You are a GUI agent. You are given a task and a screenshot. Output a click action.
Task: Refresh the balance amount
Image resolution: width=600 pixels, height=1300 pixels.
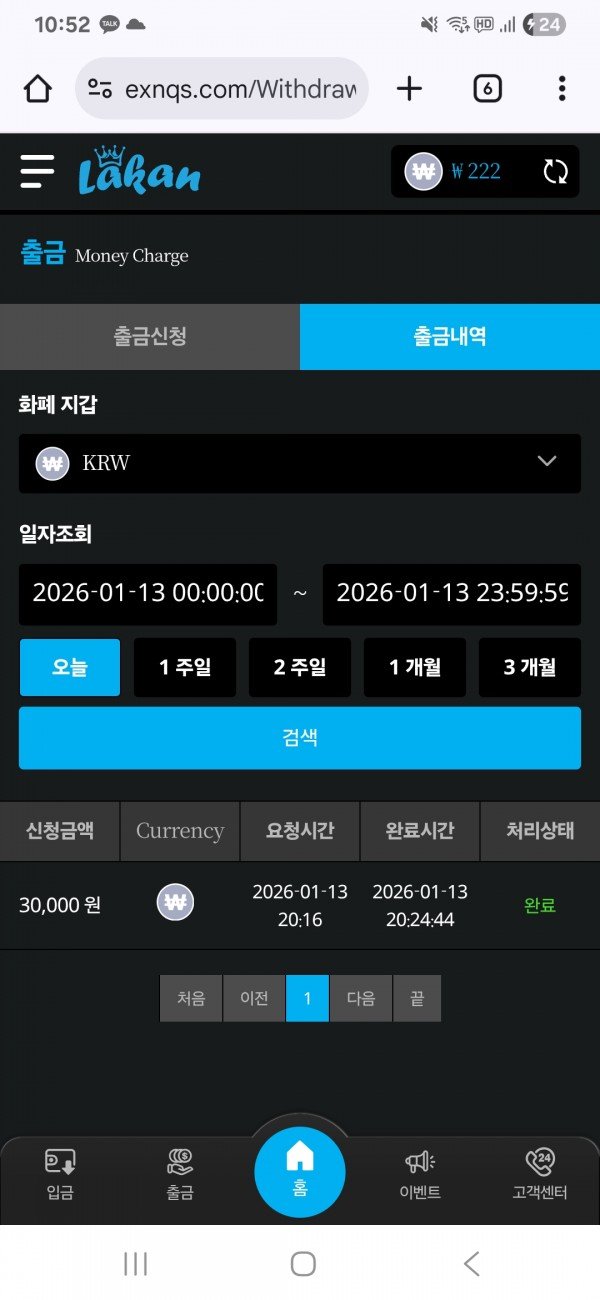[x=555, y=171]
